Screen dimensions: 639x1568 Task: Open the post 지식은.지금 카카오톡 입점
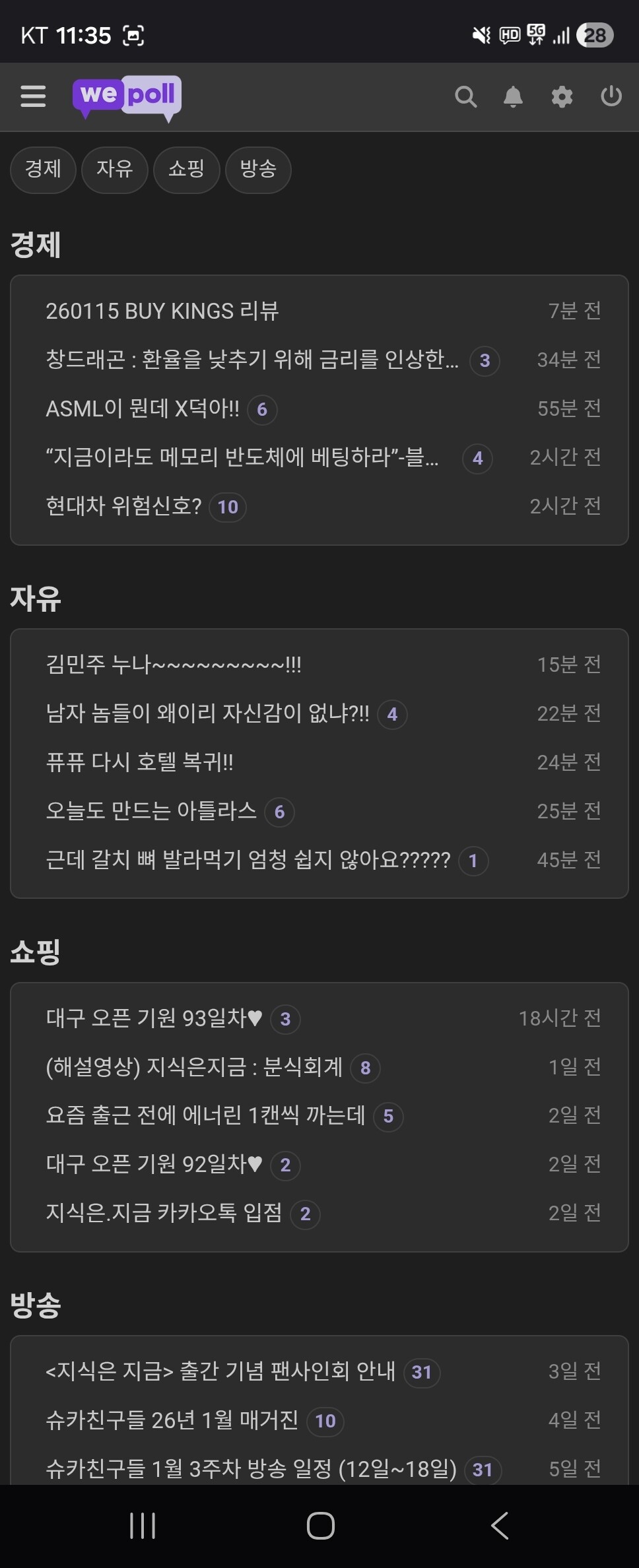point(164,1213)
